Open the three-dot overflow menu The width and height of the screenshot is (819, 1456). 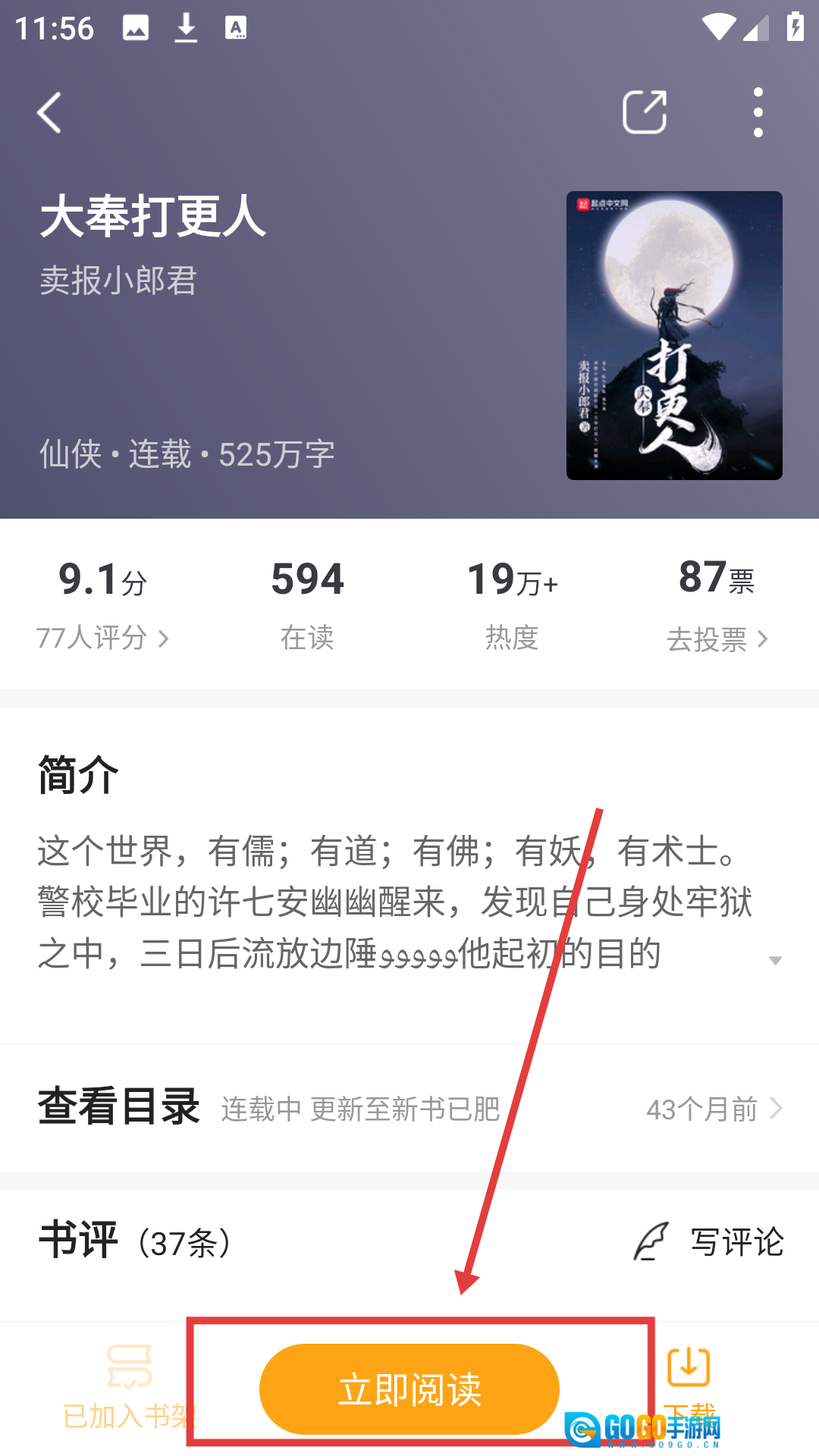[758, 112]
